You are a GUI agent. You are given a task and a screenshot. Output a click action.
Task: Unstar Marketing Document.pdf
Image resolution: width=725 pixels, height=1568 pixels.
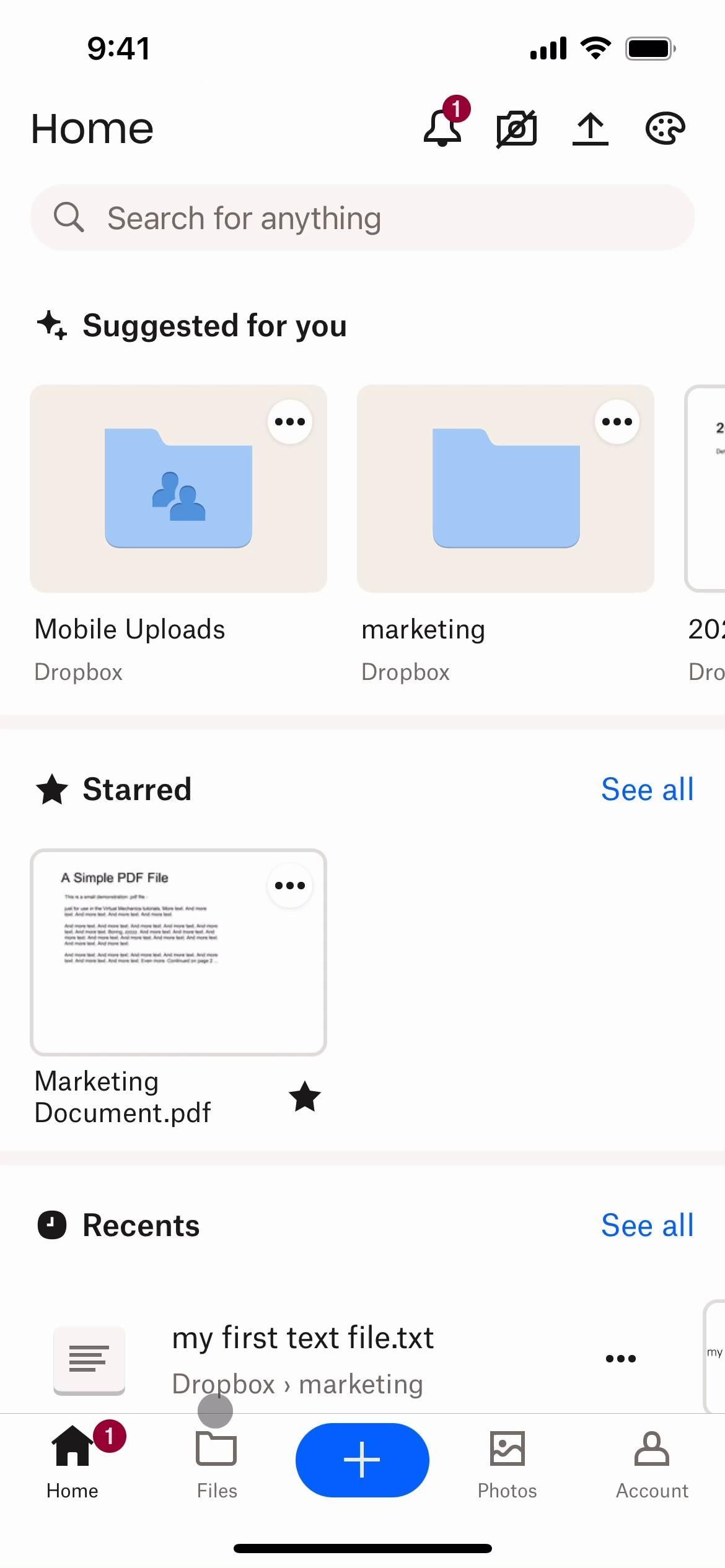point(305,1097)
